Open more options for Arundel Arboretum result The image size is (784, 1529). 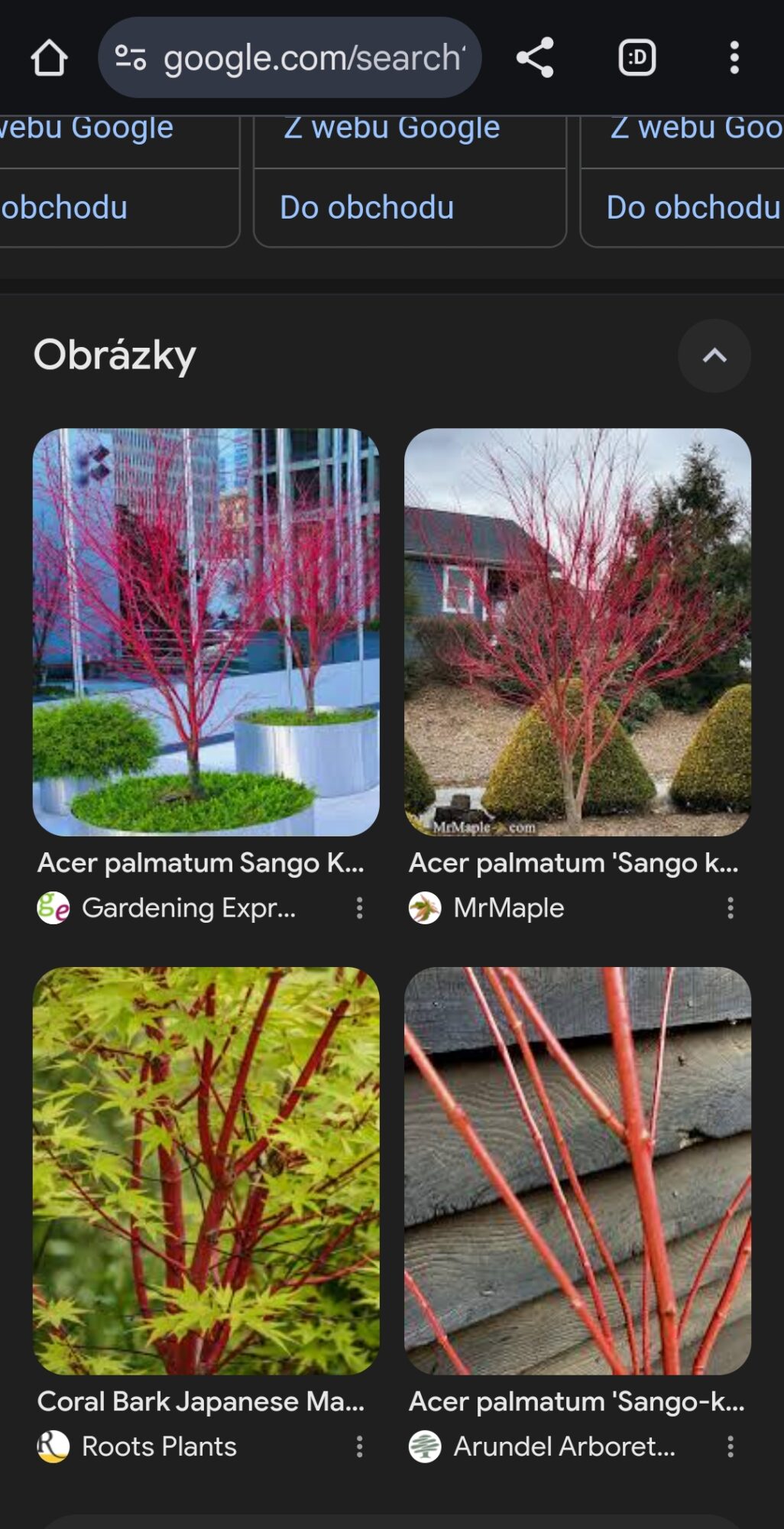[x=731, y=1446]
